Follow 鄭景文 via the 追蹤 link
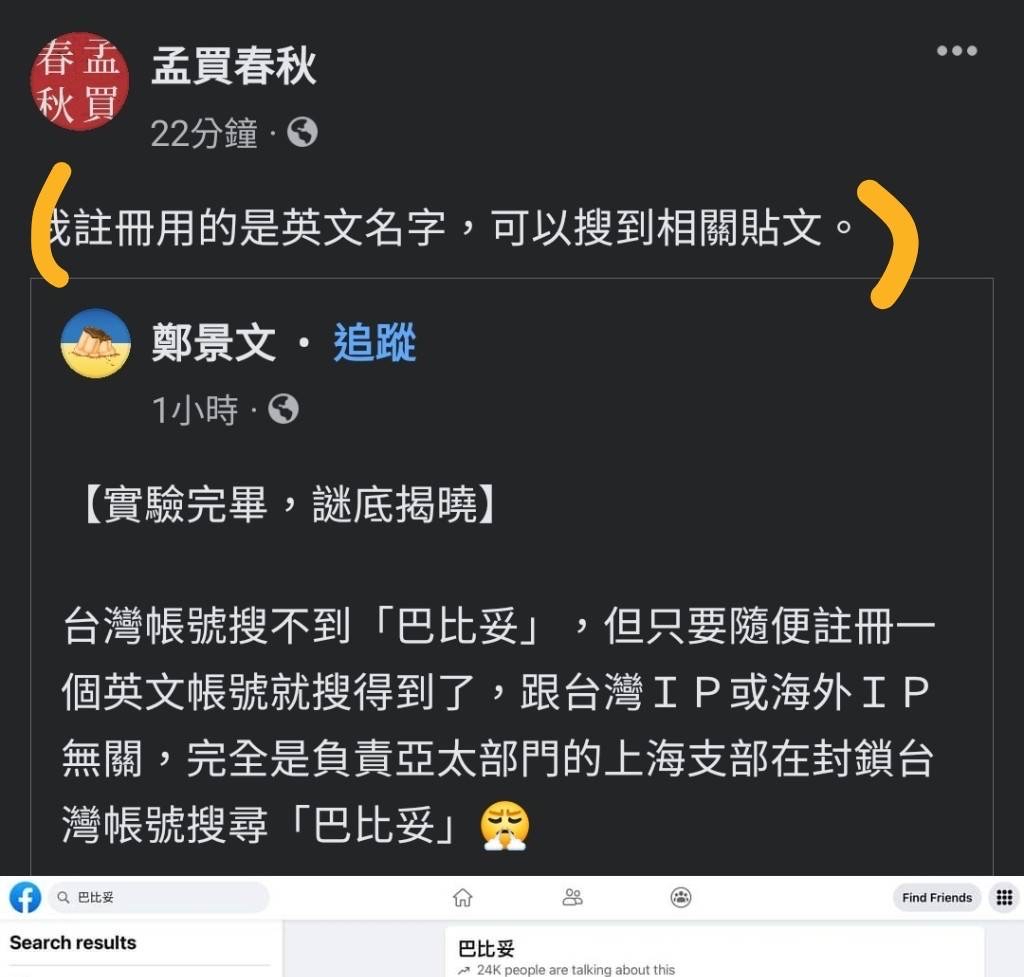This screenshot has height=977, width=1024. click(x=375, y=343)
